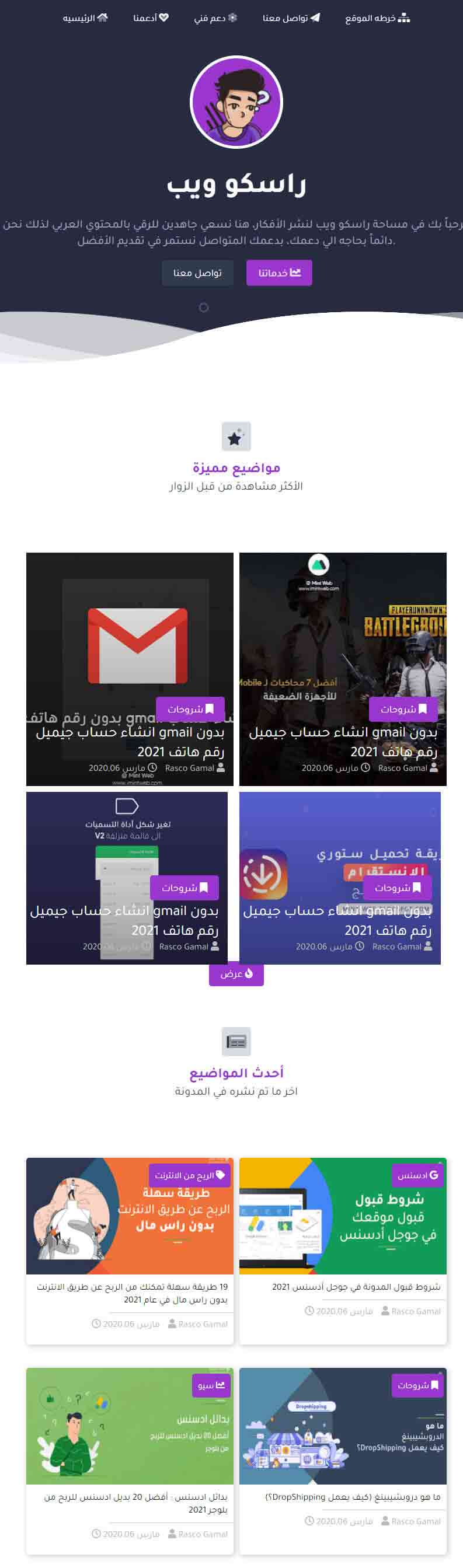Select the سيو SEO category tag
This screenshot has height=1568, width=463.
(211, 1385)
